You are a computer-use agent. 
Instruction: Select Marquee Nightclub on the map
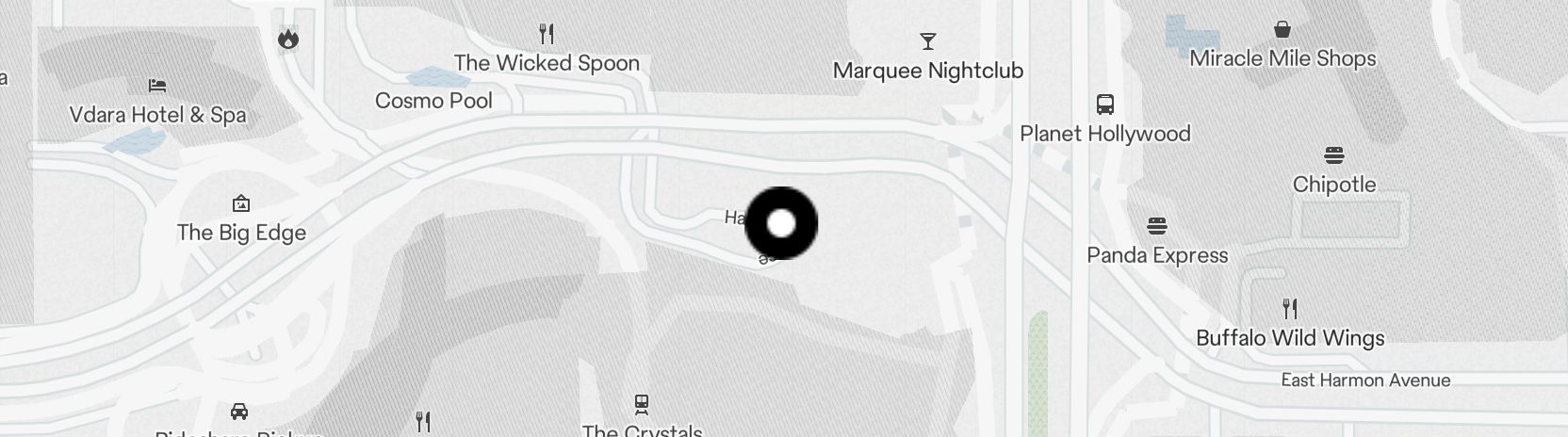[928, 42]
